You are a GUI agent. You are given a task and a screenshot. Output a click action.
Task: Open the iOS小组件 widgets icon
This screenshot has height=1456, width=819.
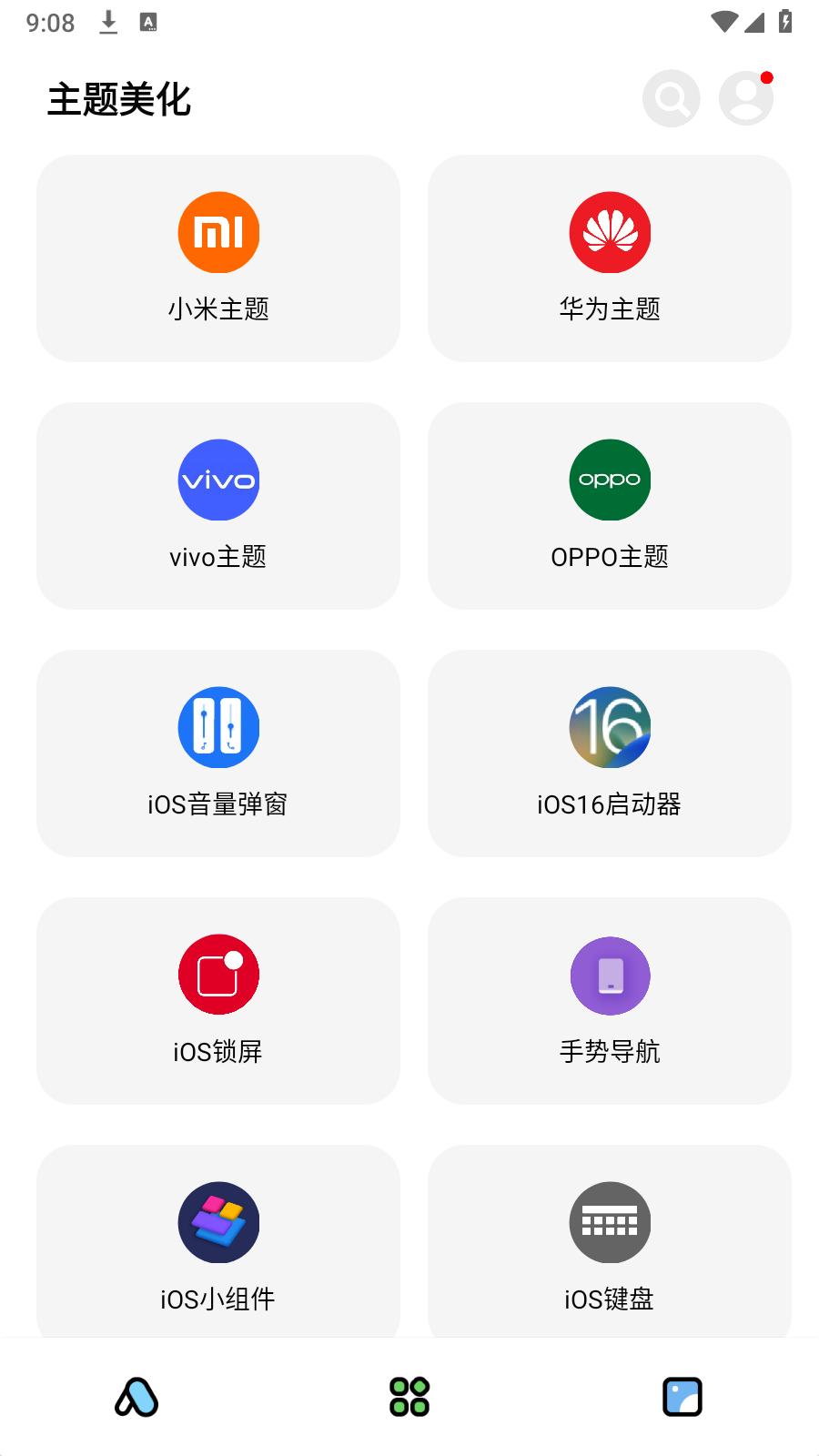218,1222
